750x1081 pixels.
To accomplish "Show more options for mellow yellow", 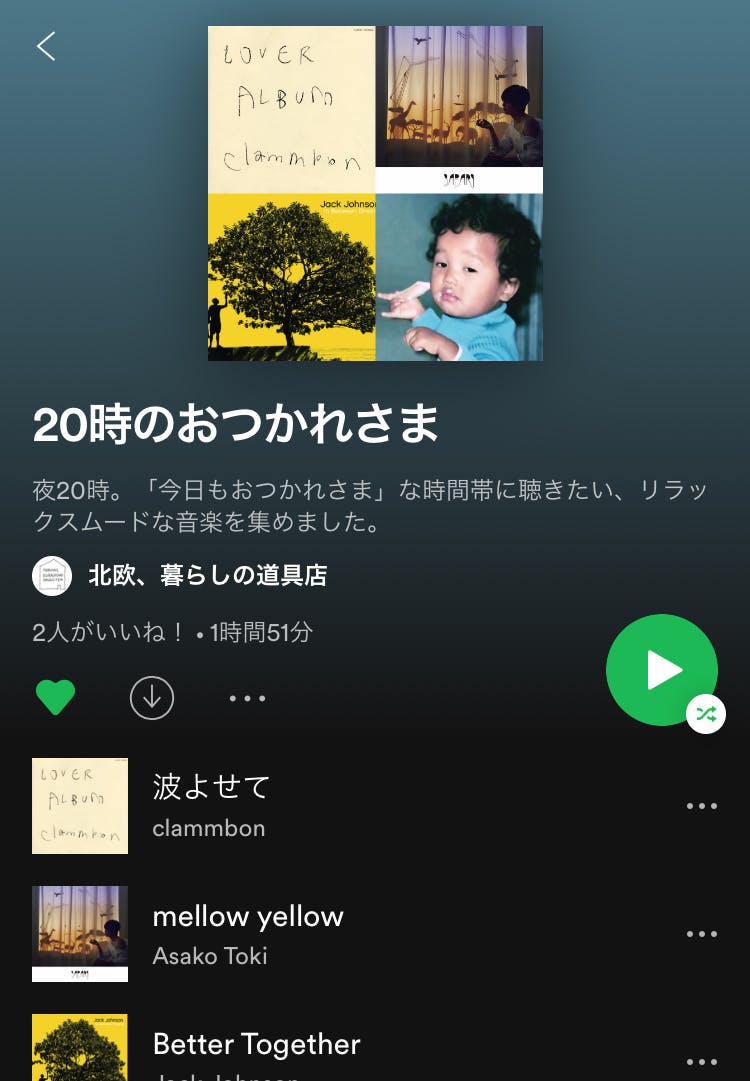I will [x=702, y=934].
